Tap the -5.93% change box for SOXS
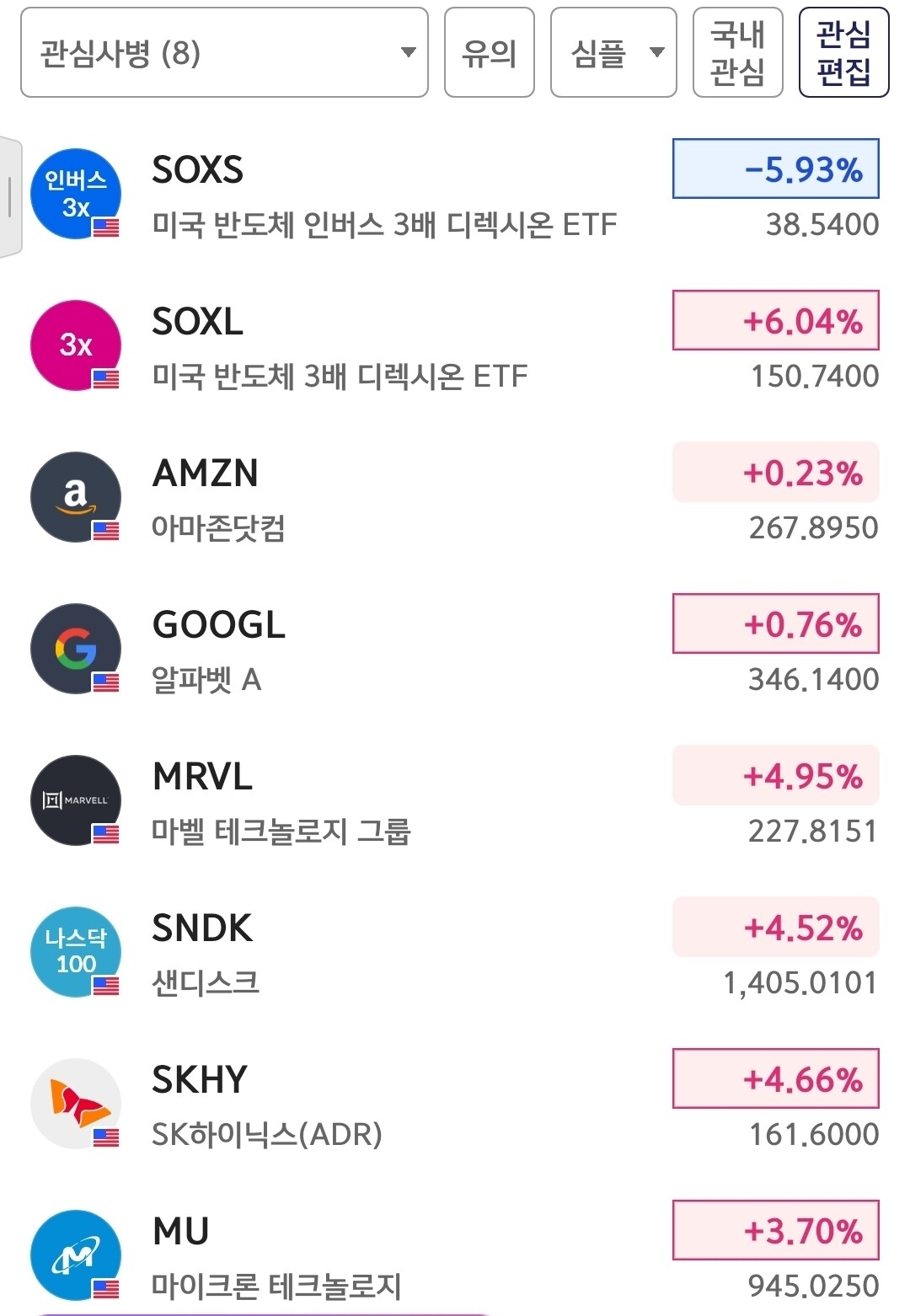 [x=775, y=169]
